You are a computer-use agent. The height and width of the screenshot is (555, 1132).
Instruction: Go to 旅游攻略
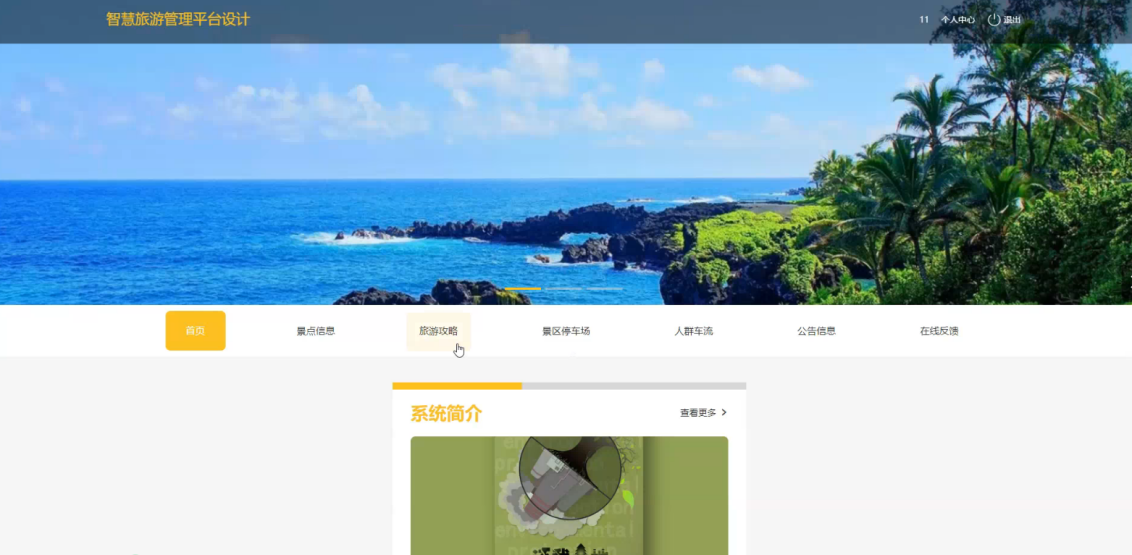[438, 331]
